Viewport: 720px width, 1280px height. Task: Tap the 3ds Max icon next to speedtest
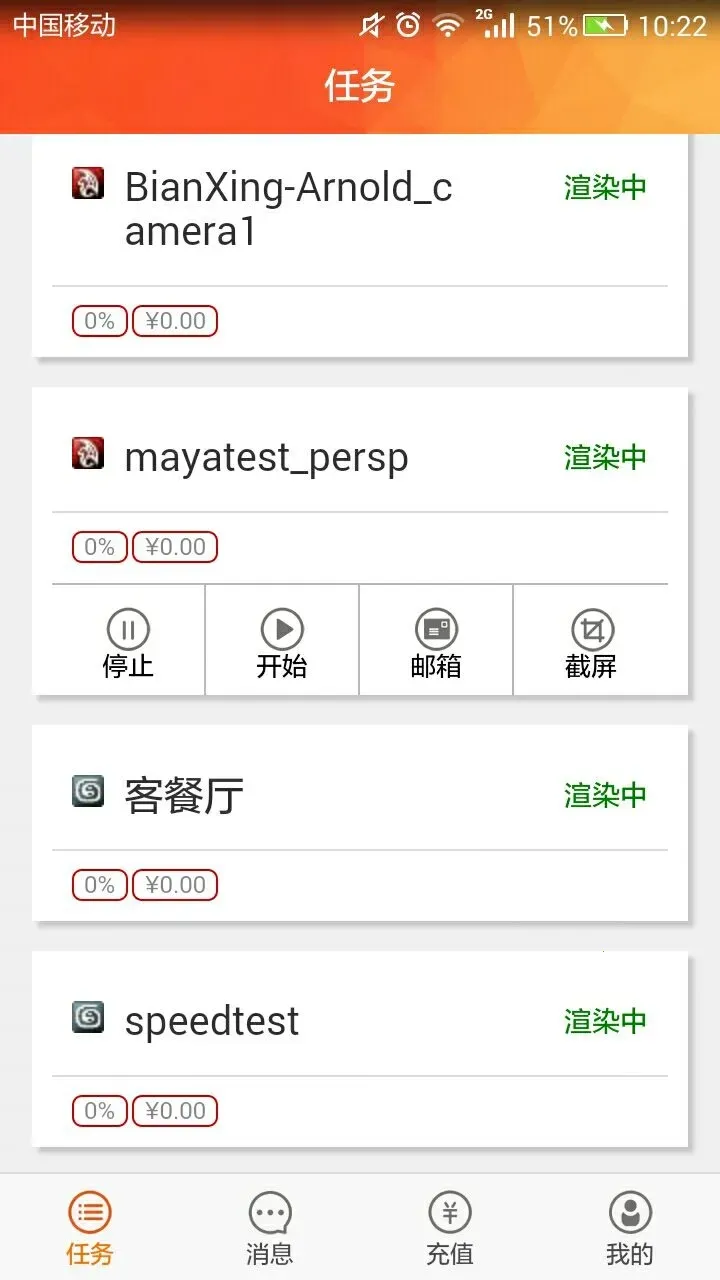click(88, 1019)
